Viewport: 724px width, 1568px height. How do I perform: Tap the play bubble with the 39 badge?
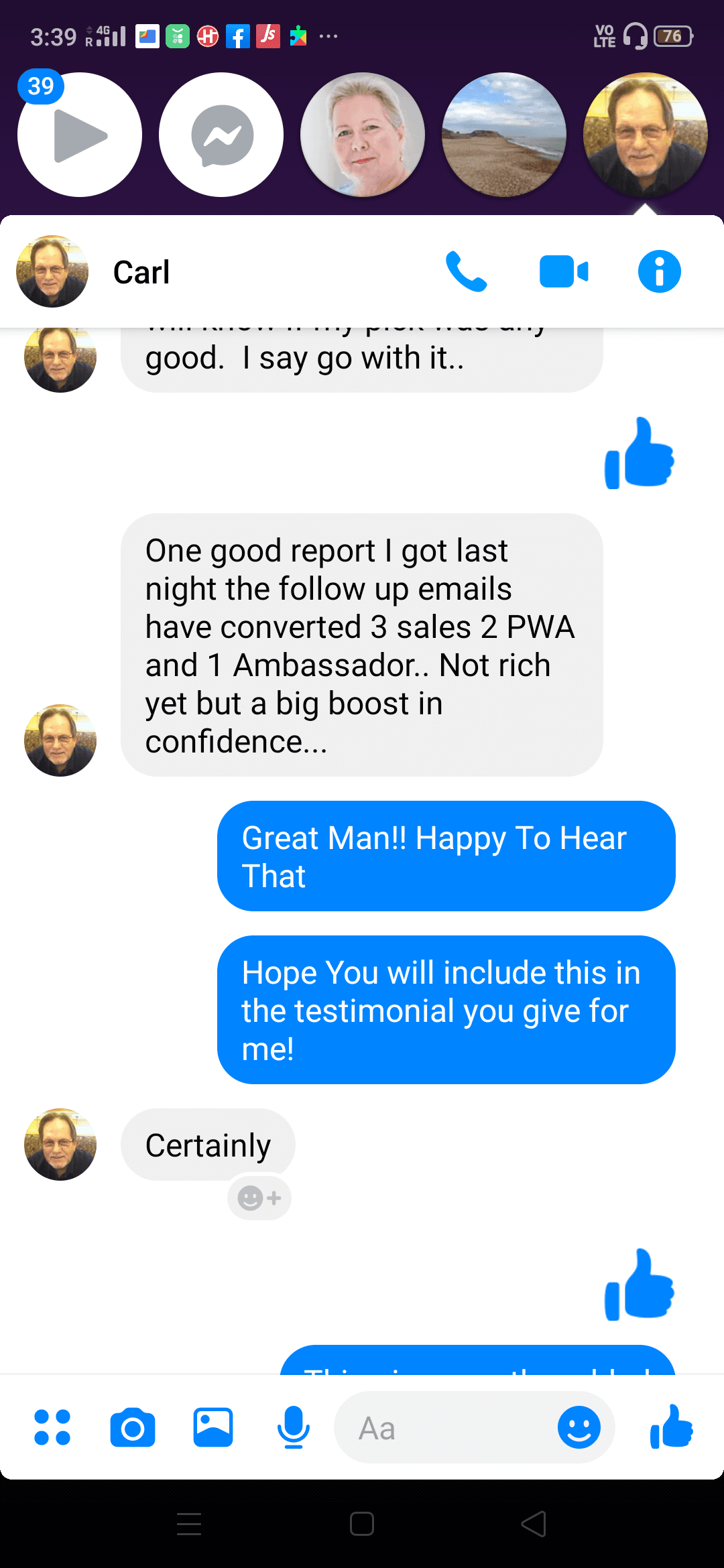tap(80, 135)
